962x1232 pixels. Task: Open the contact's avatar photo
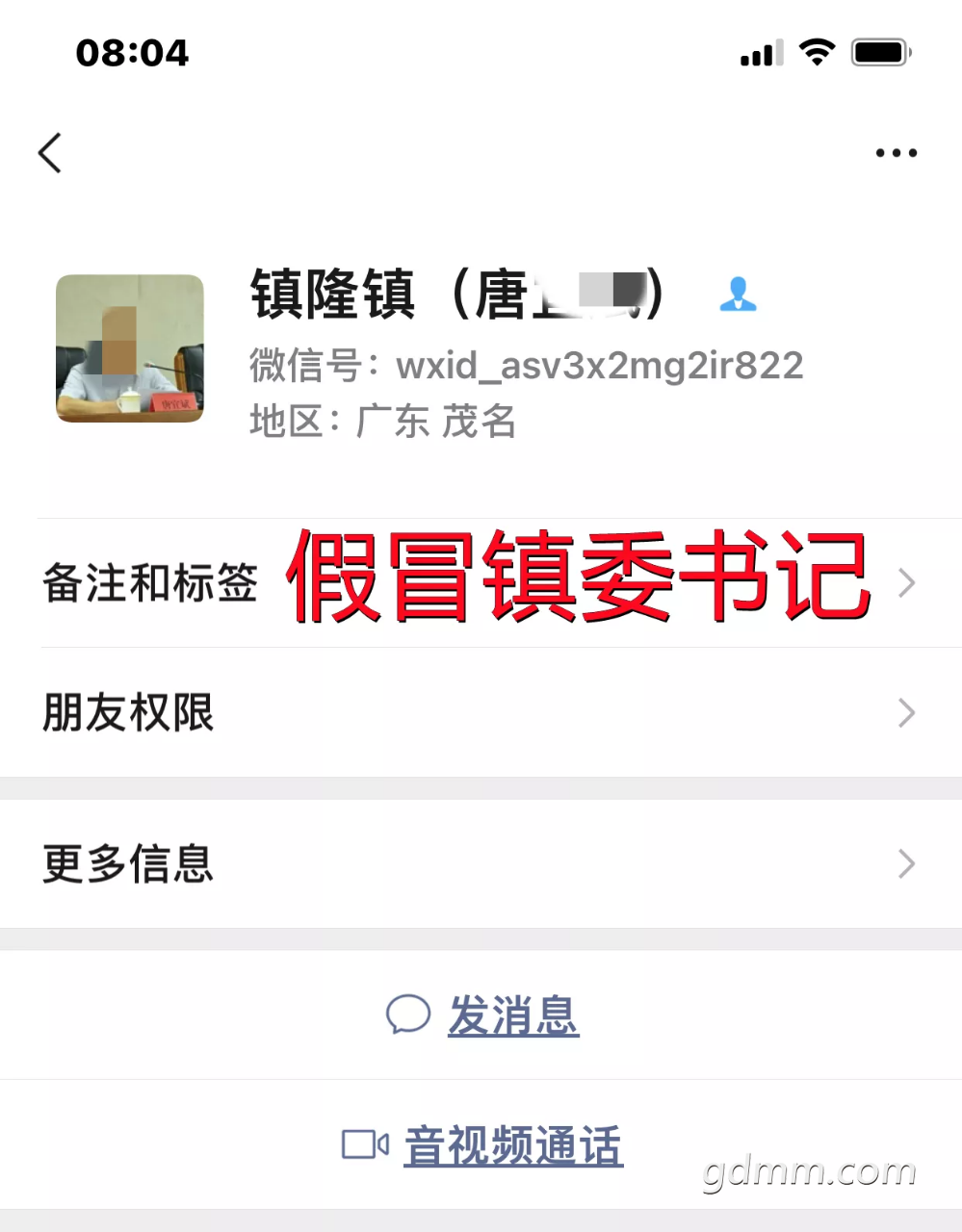point(129,346)
